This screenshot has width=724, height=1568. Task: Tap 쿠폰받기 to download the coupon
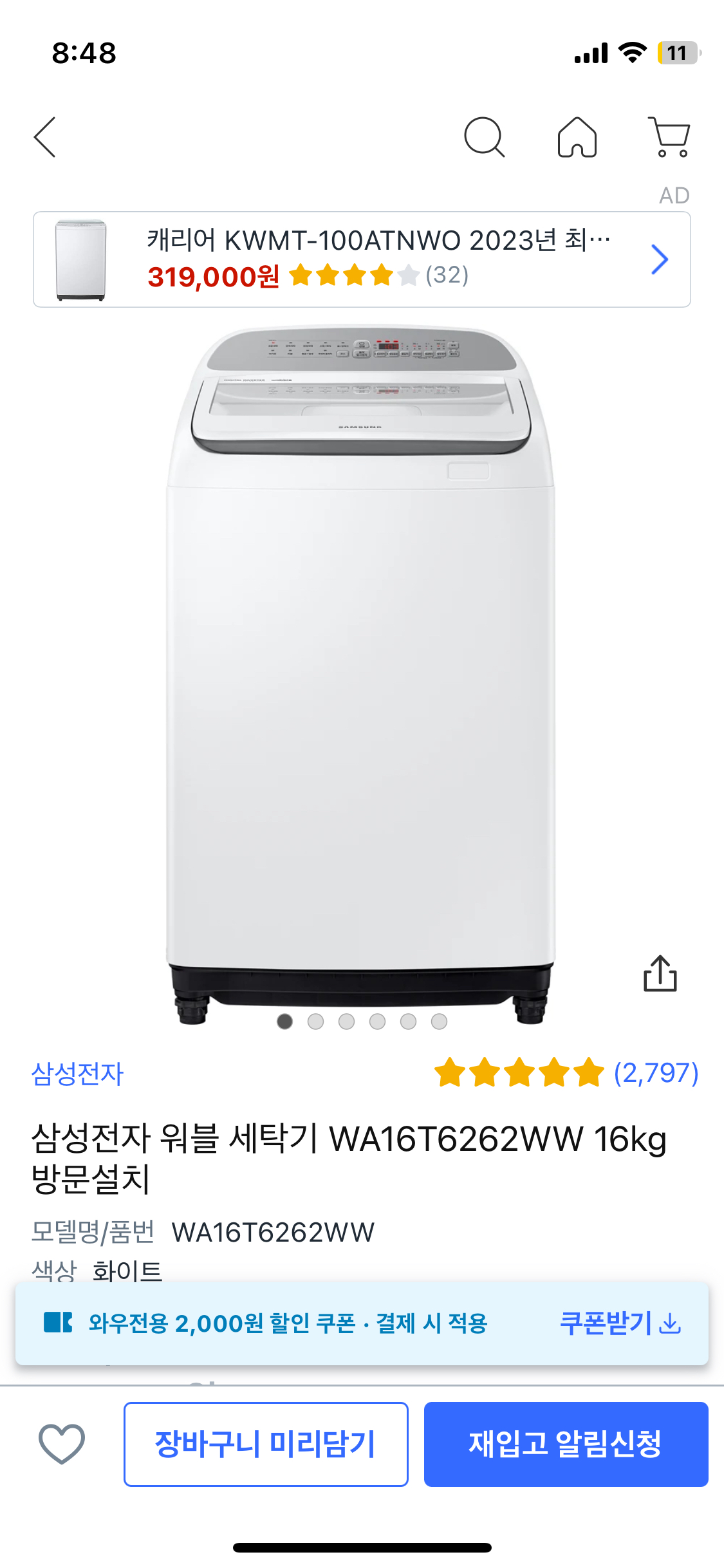click(x=620, y=1323)
